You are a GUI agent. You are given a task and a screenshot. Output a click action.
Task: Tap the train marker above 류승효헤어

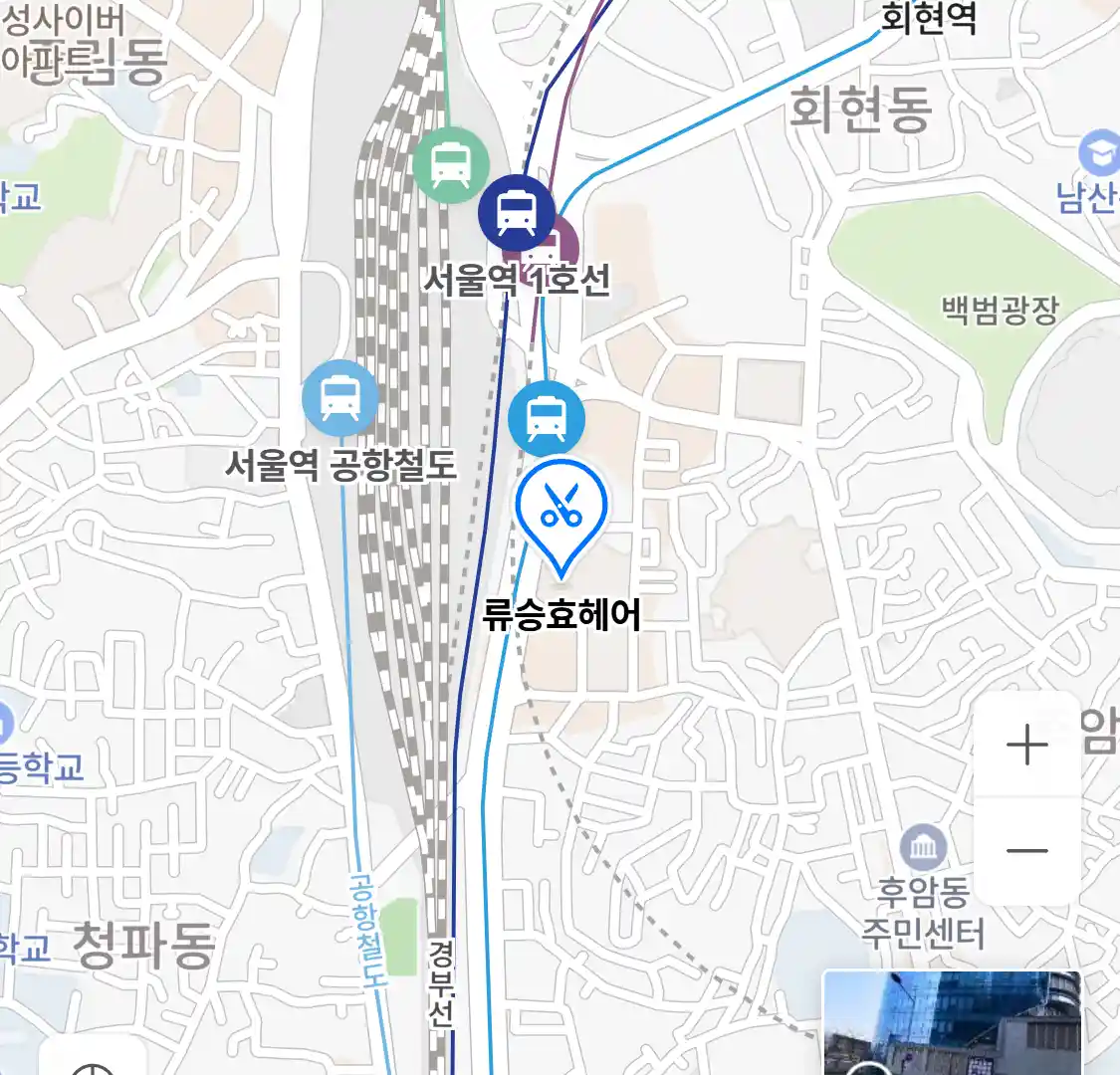pyautogui.click(x=546, y=418)
